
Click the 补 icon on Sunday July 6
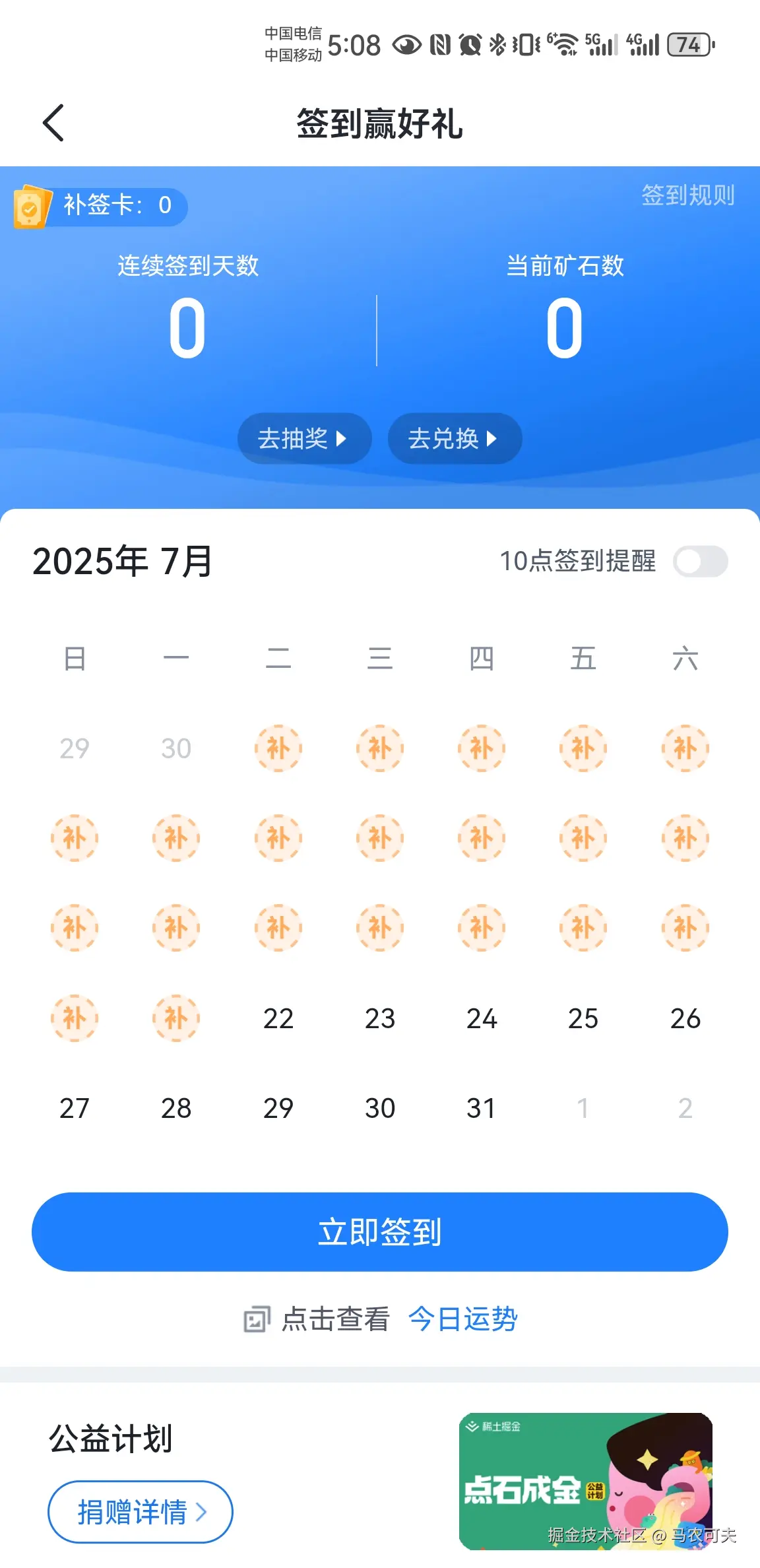75,838
